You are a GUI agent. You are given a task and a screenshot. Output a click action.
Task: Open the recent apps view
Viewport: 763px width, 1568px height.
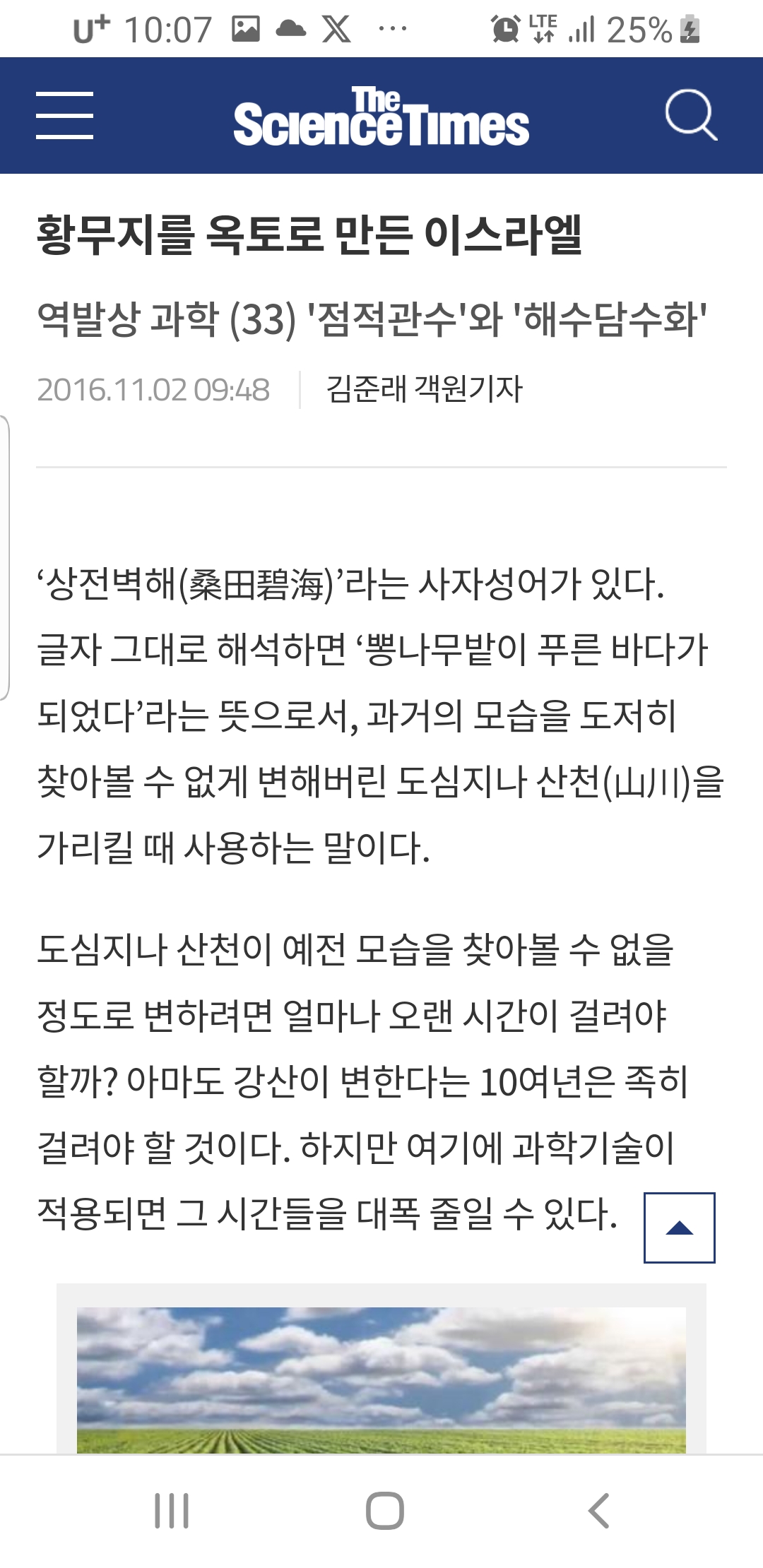[172, 1511]
